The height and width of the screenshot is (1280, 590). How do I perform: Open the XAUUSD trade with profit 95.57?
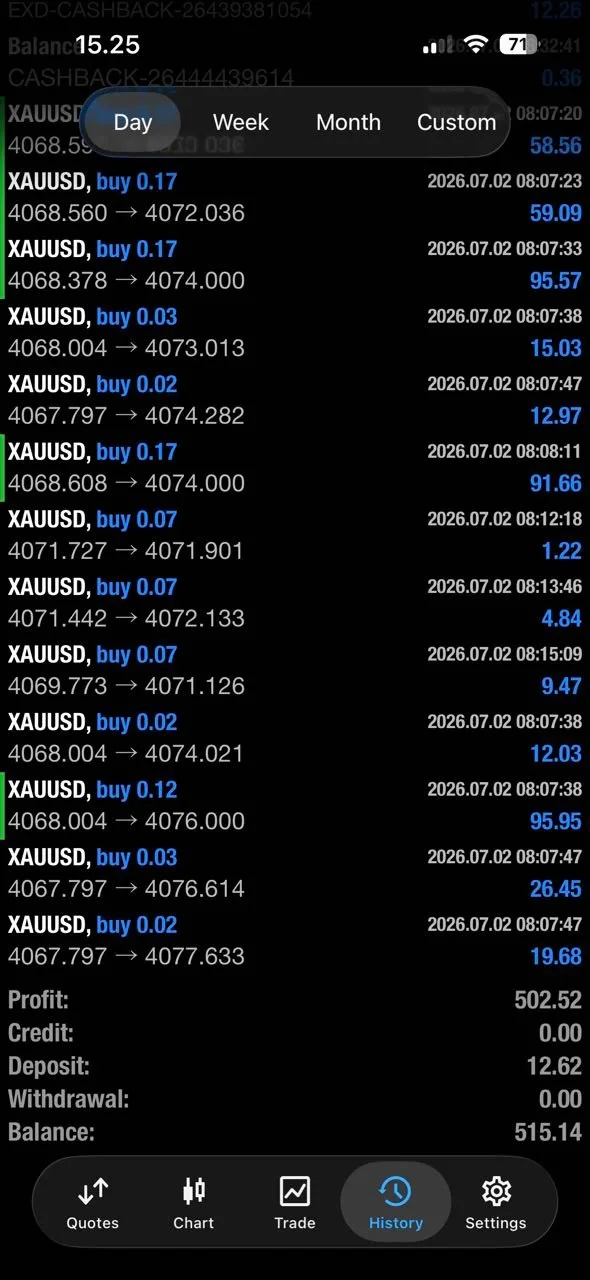pyautogui.click(x=295, y=265)
